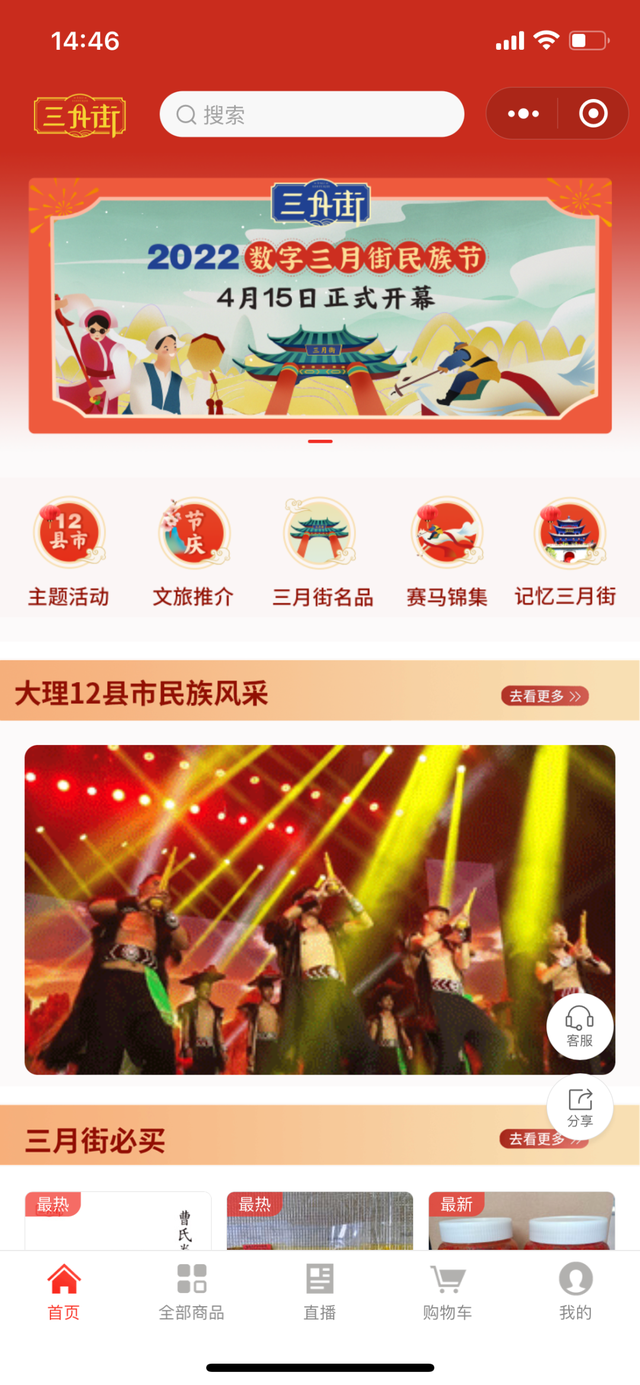Switch to 全部商品 tab
This screenshot has height=1385, width=640.
pyautogui.click(x=191, y=1291)
